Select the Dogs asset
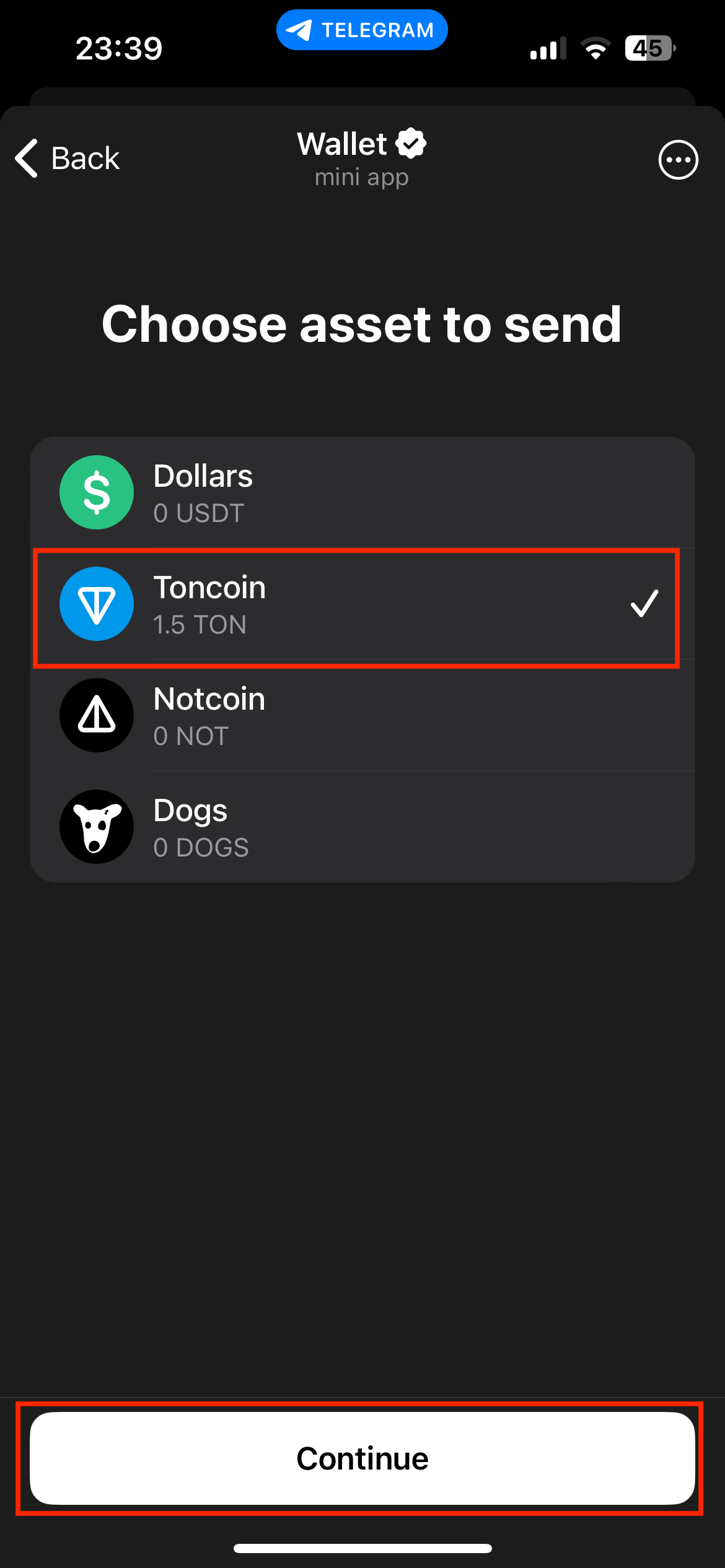The width and height of the screenshot is (725, 1568). click(x=362, y=827)
